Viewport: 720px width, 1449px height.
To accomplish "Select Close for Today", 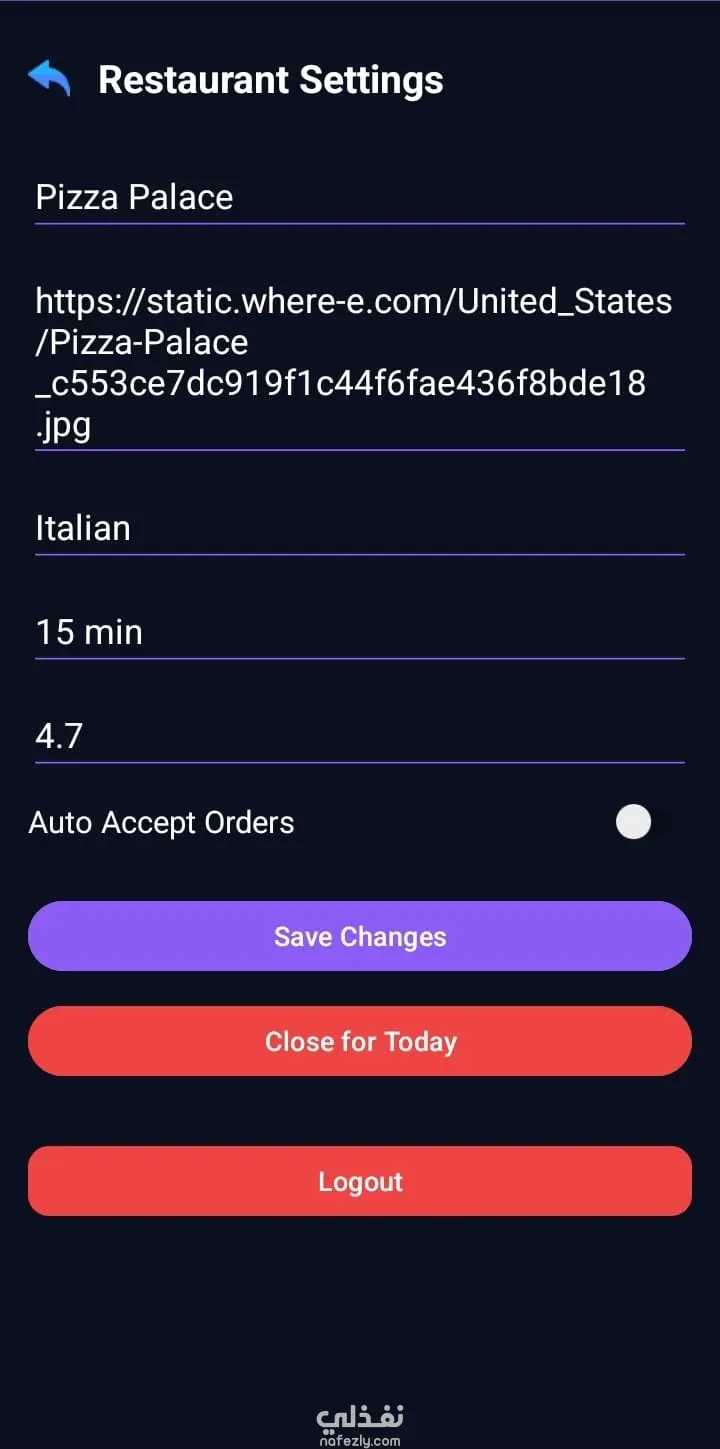I will click(x=360, y=1041).
